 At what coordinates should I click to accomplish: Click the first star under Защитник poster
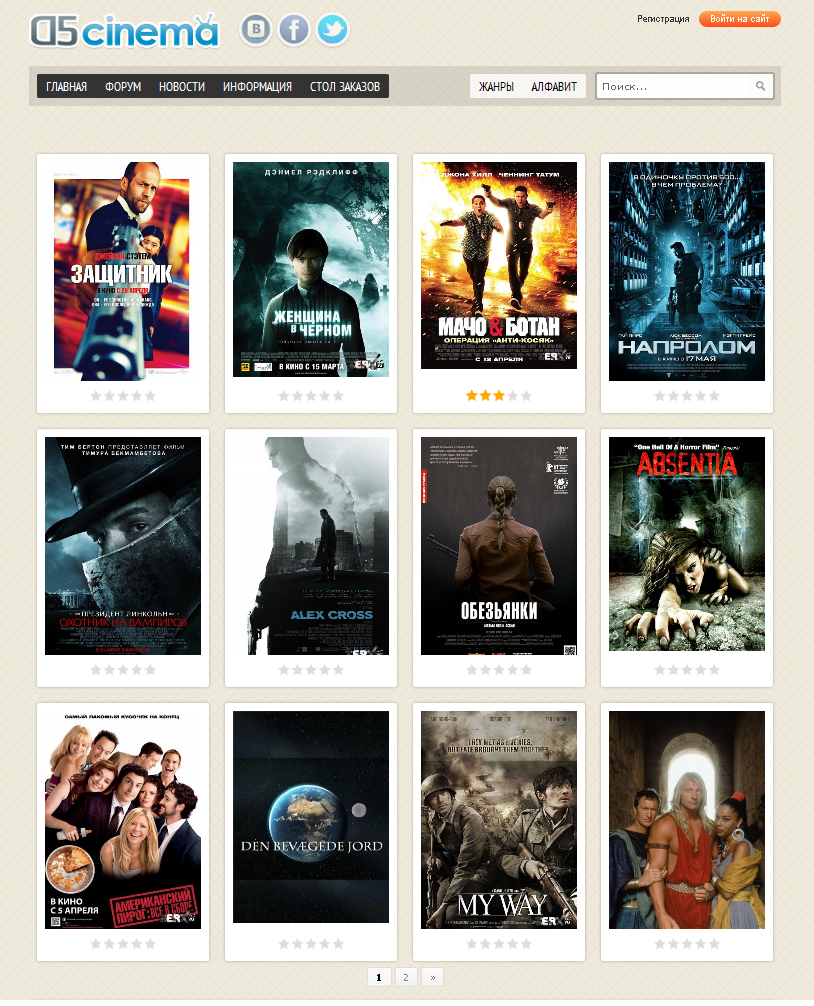[x=94, y=396]
